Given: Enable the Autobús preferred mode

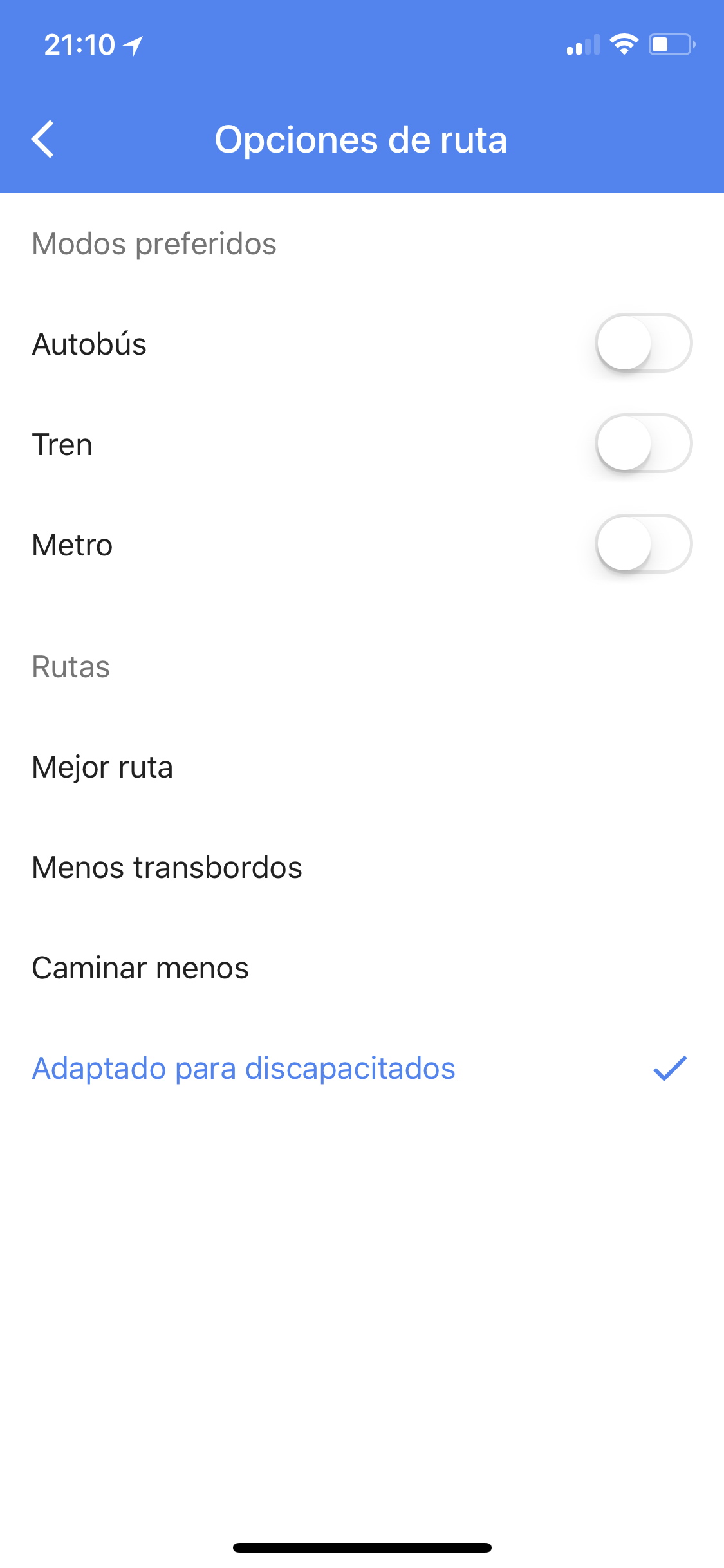Looking at the screenshot, I should pyautogui.click(x=644, y=343).
